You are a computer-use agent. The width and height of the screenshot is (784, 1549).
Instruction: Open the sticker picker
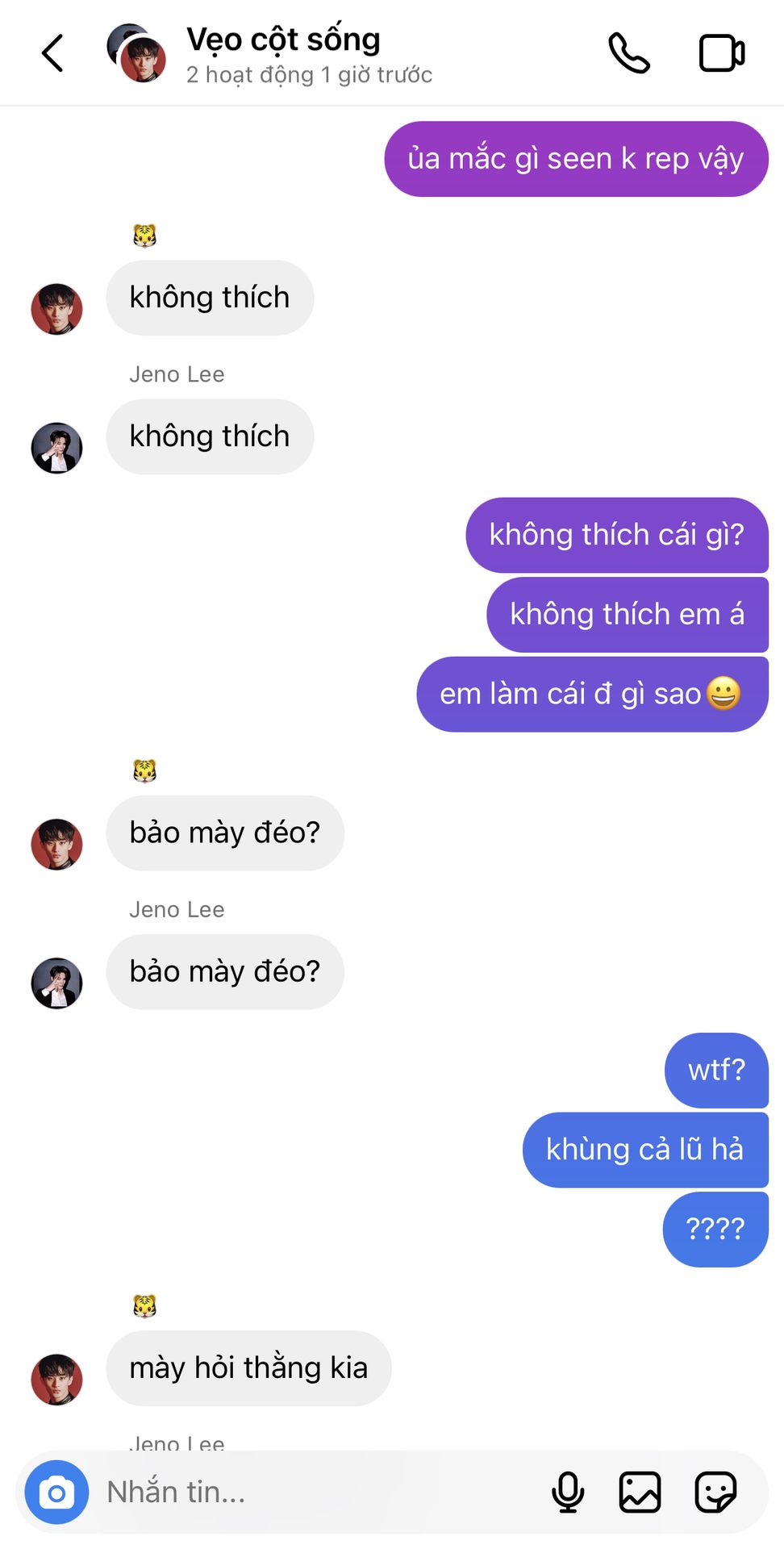(715, 1492)
